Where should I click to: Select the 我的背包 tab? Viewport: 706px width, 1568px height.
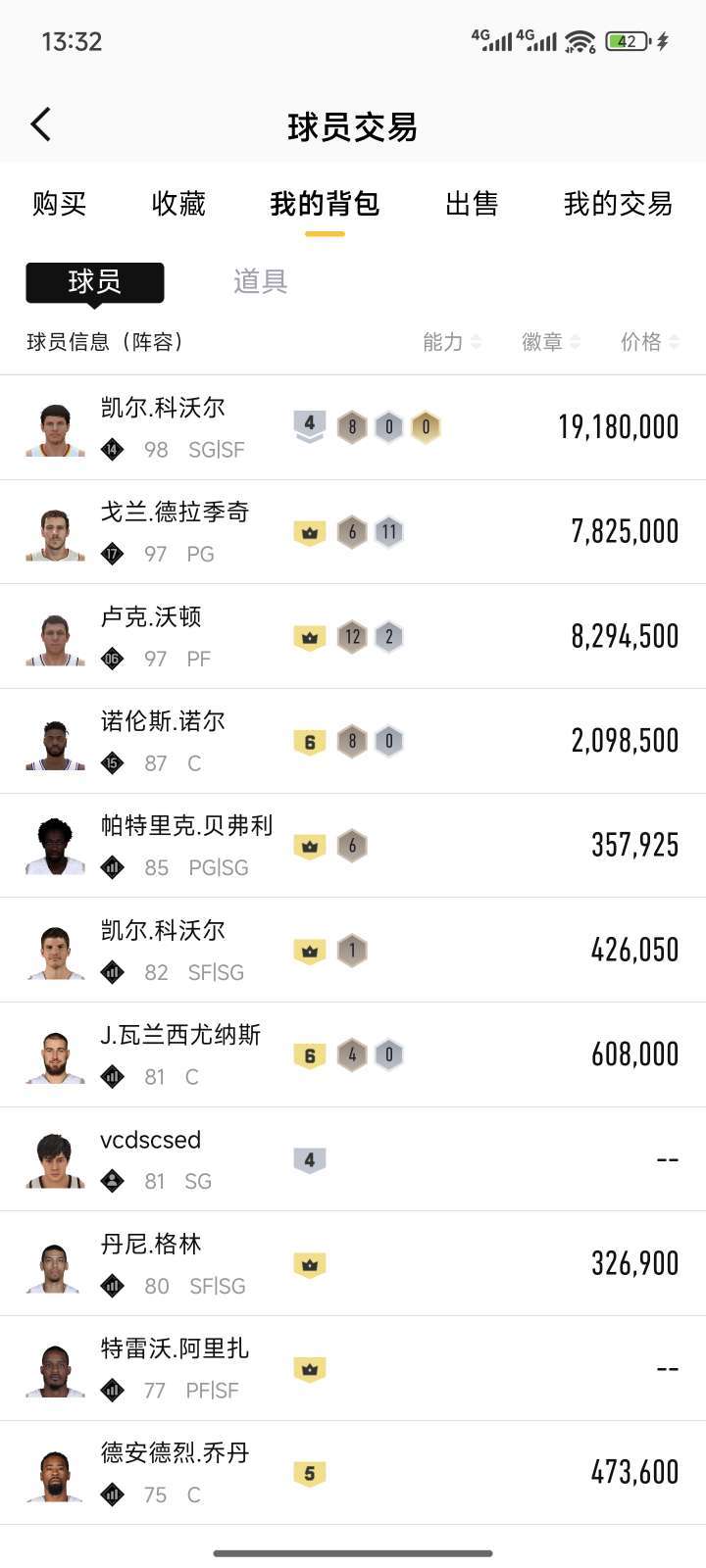pyautogui.click(x=325, y=204)
